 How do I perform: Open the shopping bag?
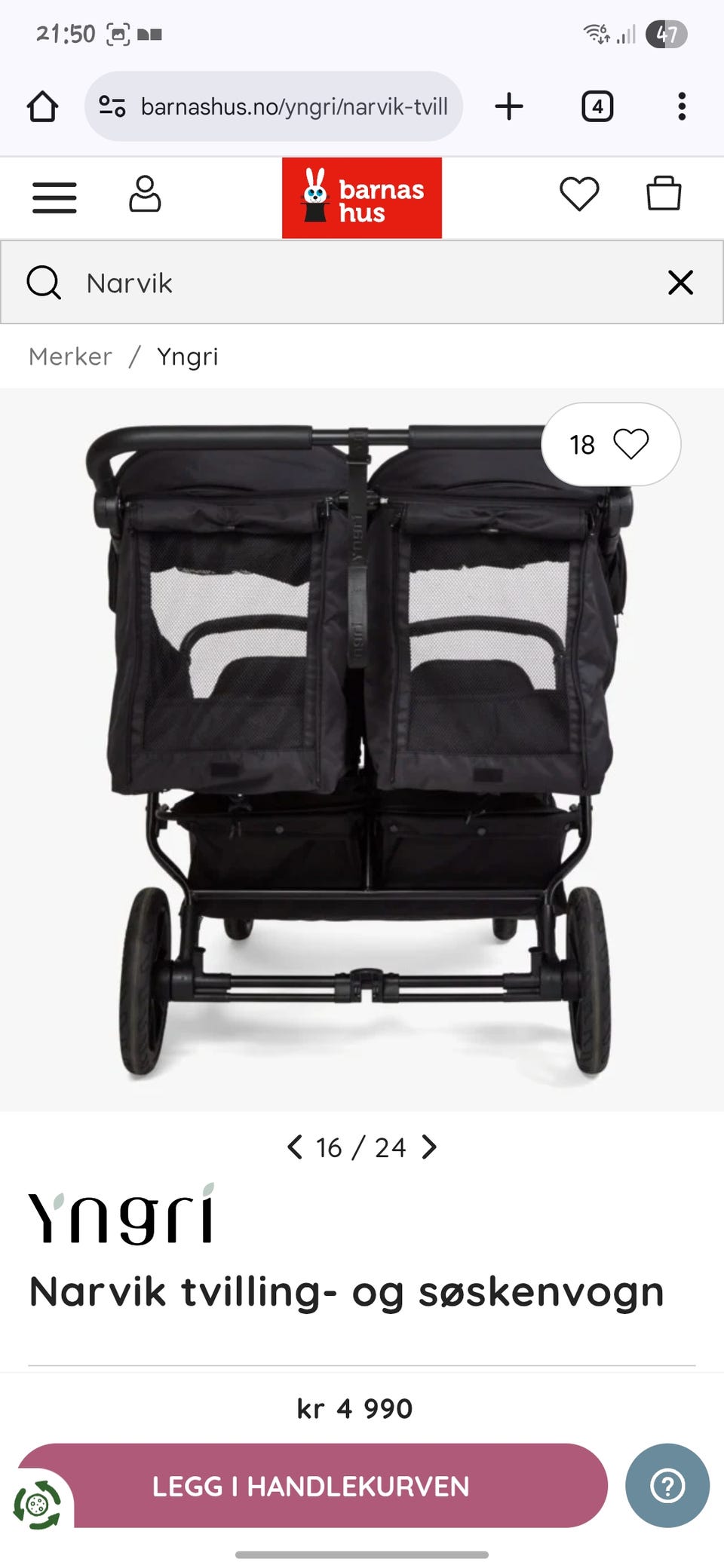pos(664,194)
